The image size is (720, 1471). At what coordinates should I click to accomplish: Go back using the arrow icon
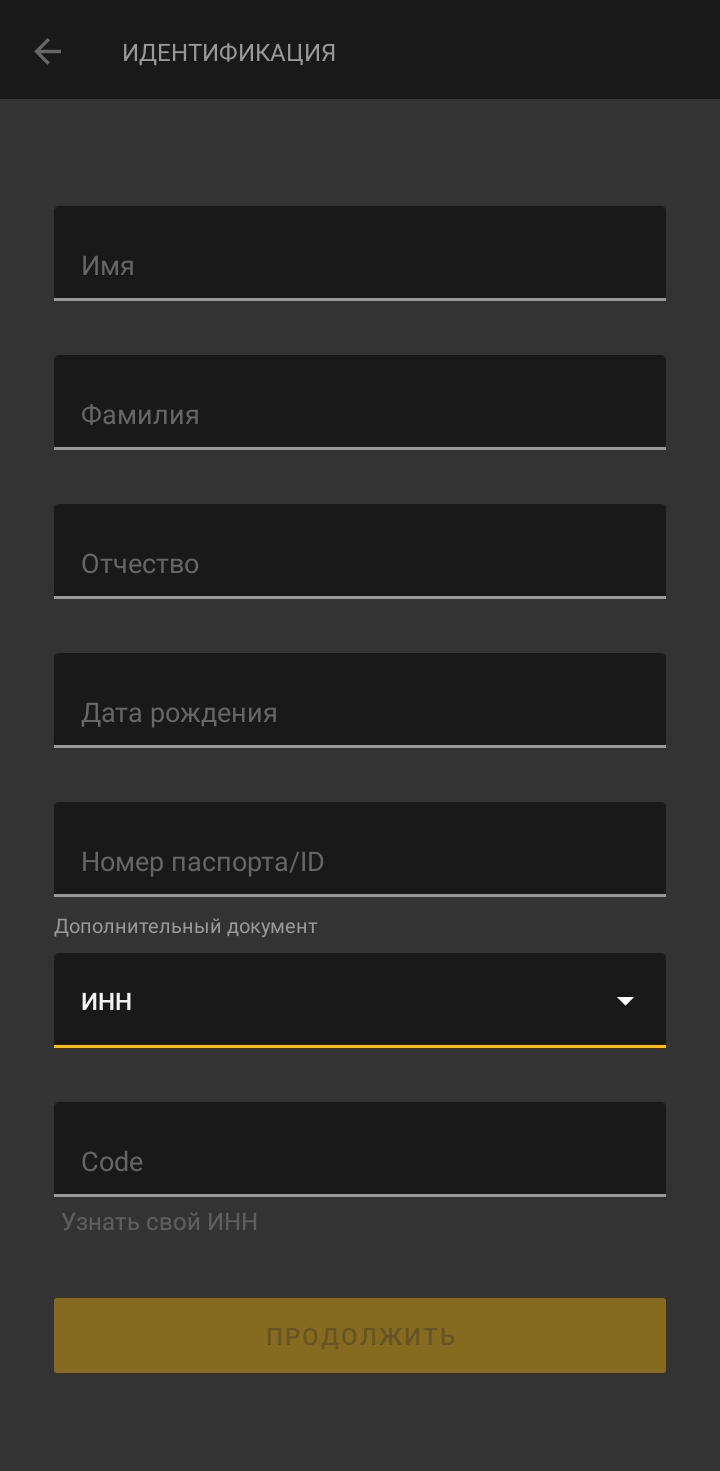(x=47, y=52)
